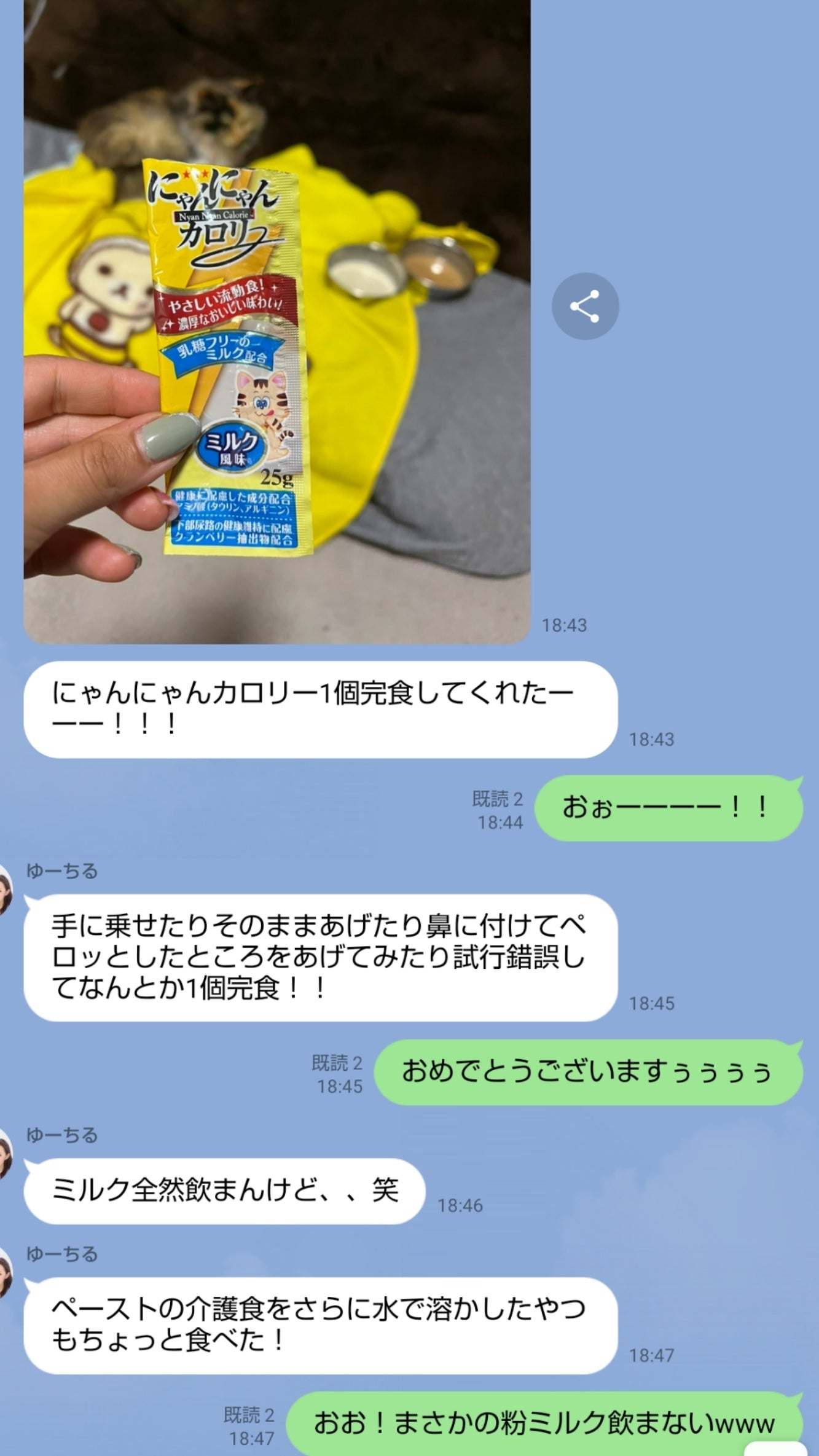Image resolution: width=819 pixels, height=1456 pixels.
Task: Open the cat food packet photo
Action: click(276, 319)
